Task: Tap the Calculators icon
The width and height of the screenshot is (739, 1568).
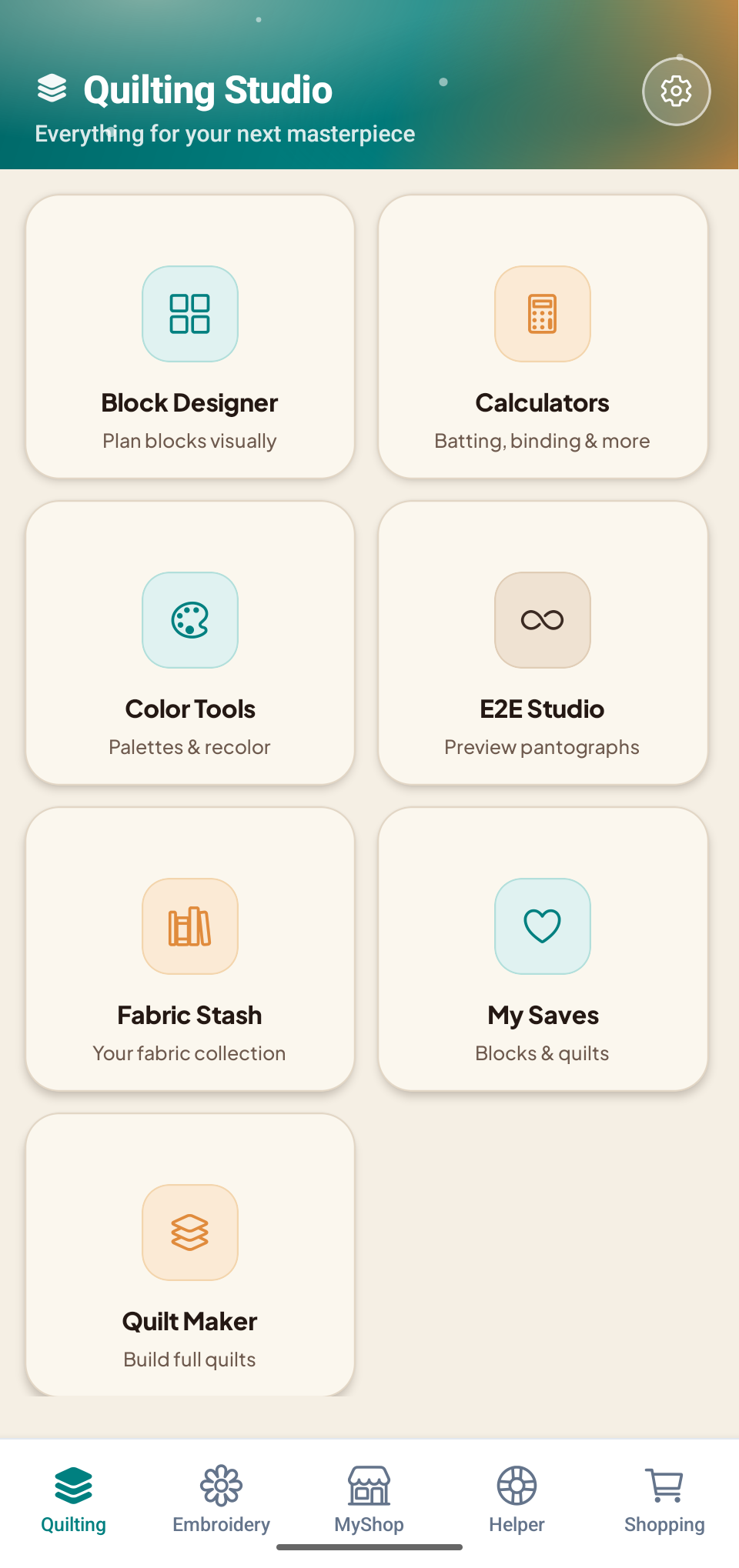Action: pyautogui.click(x=542, y=314)
